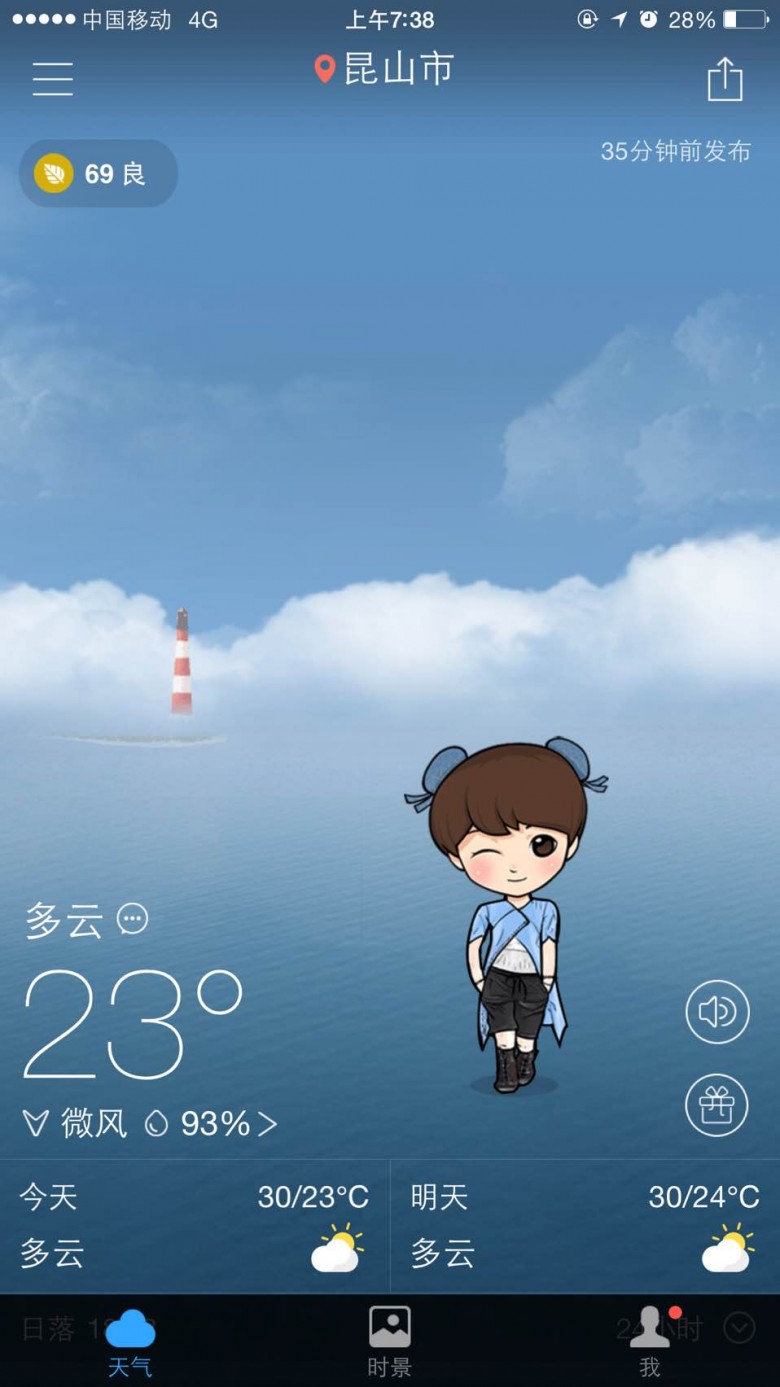The image size is (780, 1387).
Task: Switch to the 时景 tab
Action: coord(390,1342)
